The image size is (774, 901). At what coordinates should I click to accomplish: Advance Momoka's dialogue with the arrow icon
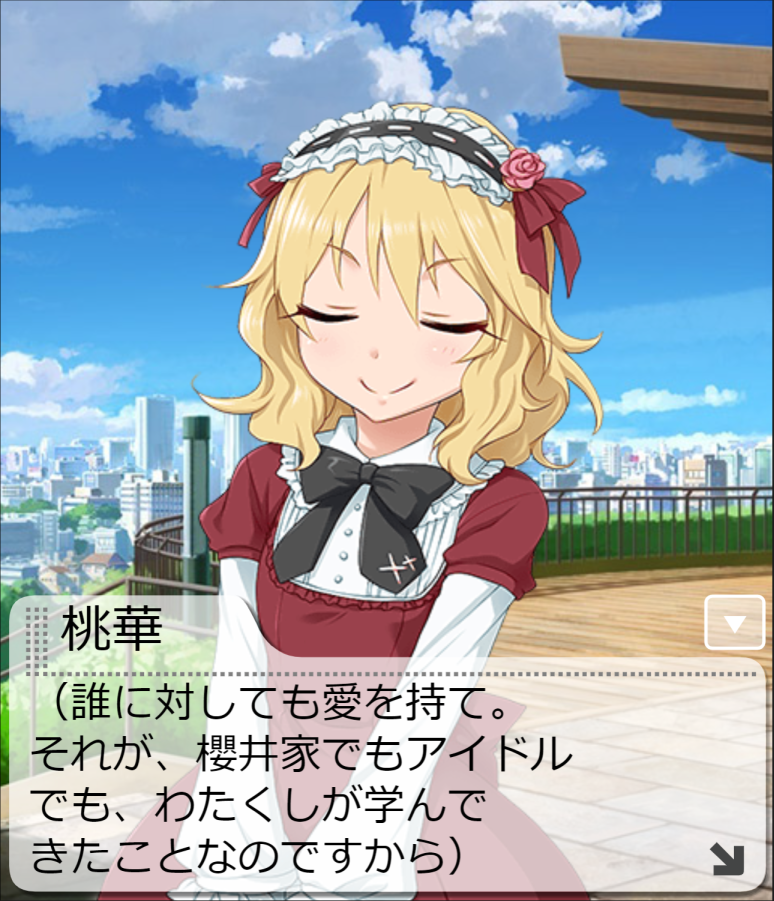point(727,859)
